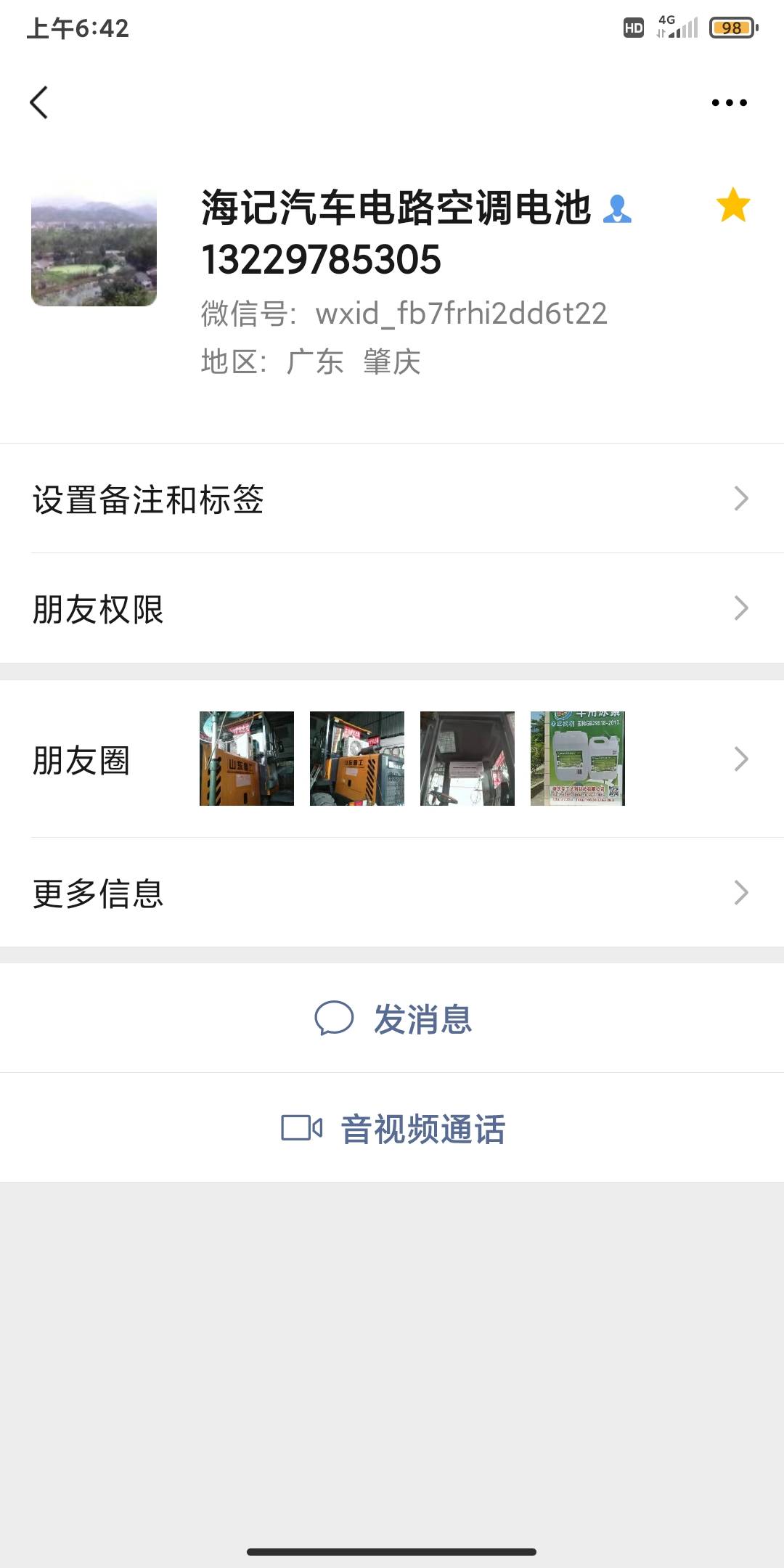This screenshot has width=784, height=1568.
Task: View the contact's profile photo
Action: (94, 243)
